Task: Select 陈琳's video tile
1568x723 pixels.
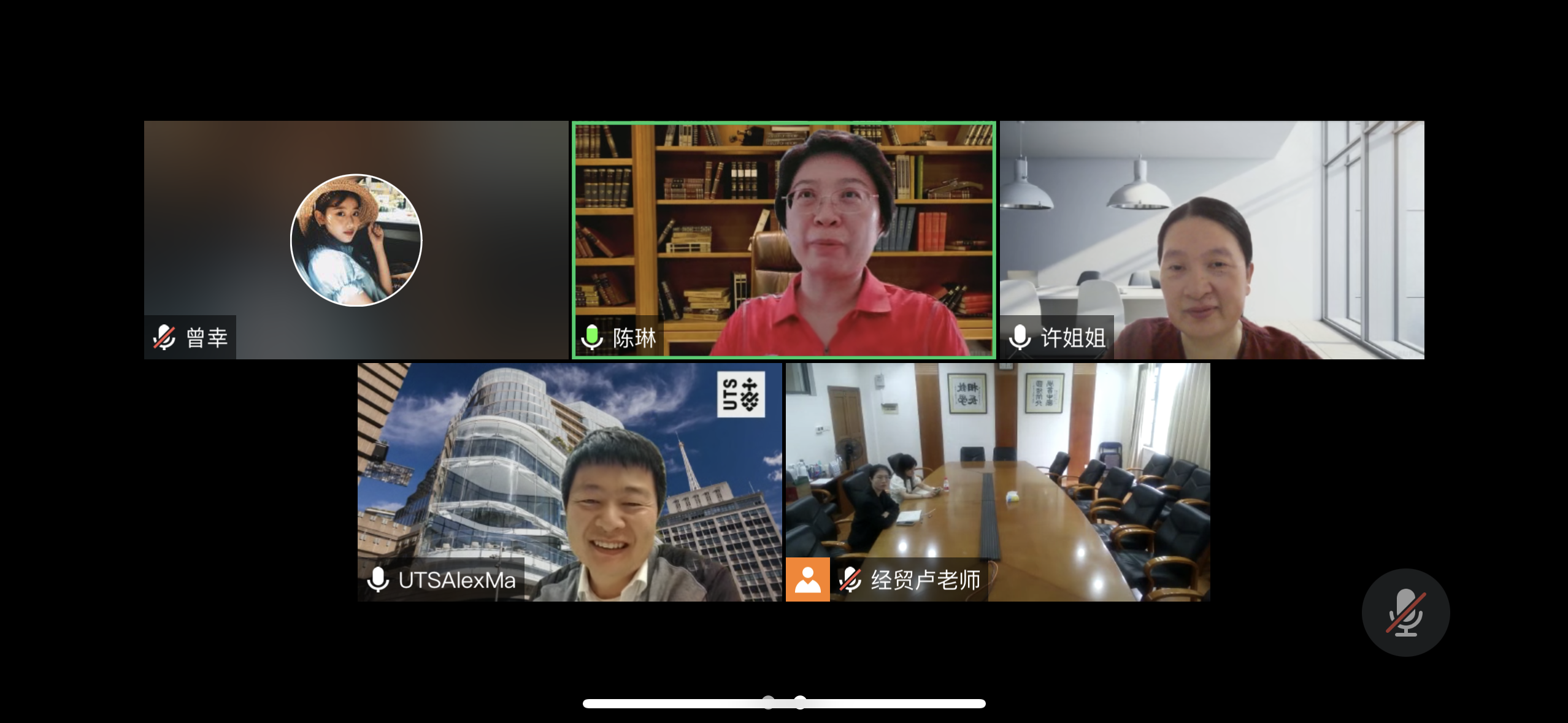Action: [x=783, y=240]
